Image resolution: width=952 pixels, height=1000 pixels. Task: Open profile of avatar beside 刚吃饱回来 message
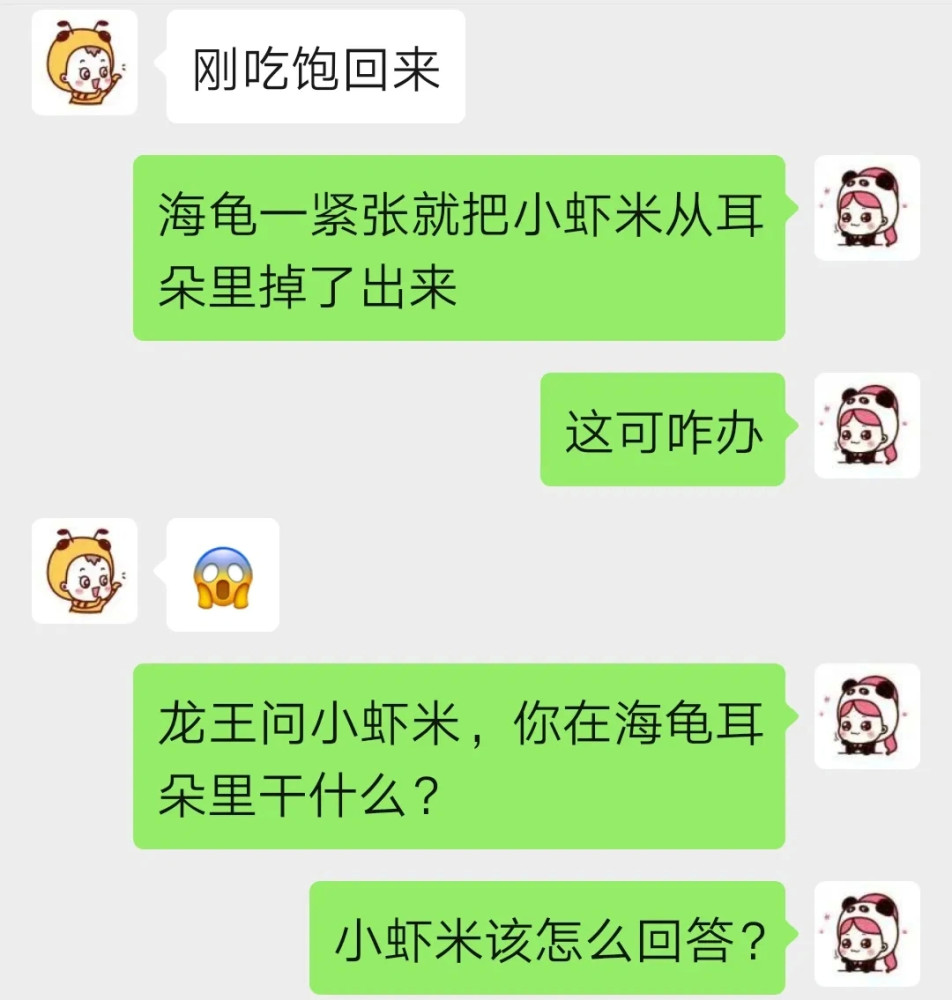(84, 62)
